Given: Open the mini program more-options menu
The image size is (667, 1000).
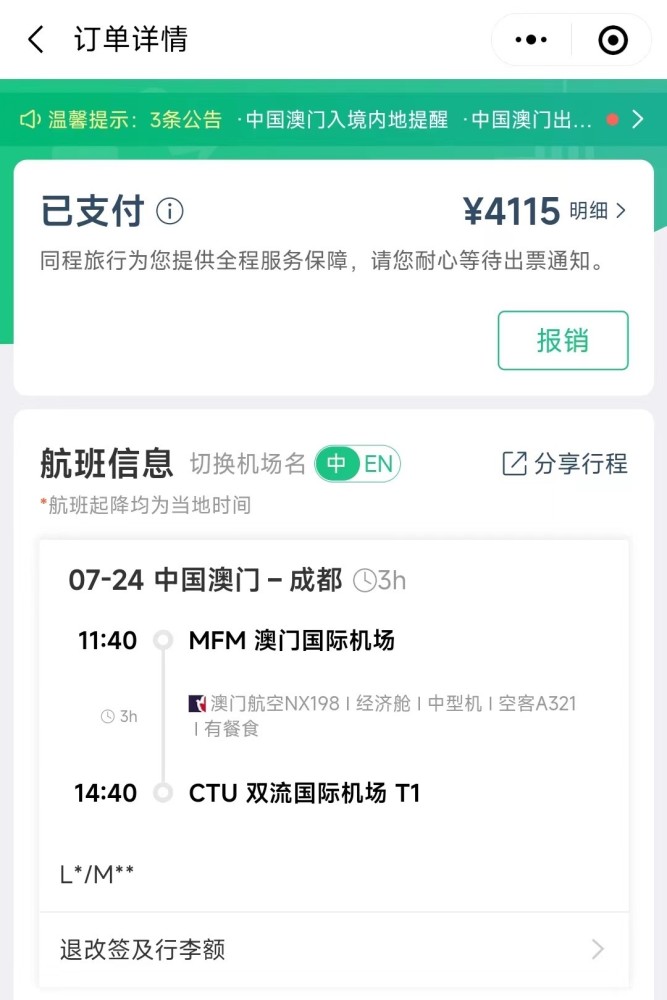Looking at the screenshot, I should (531, 40).
